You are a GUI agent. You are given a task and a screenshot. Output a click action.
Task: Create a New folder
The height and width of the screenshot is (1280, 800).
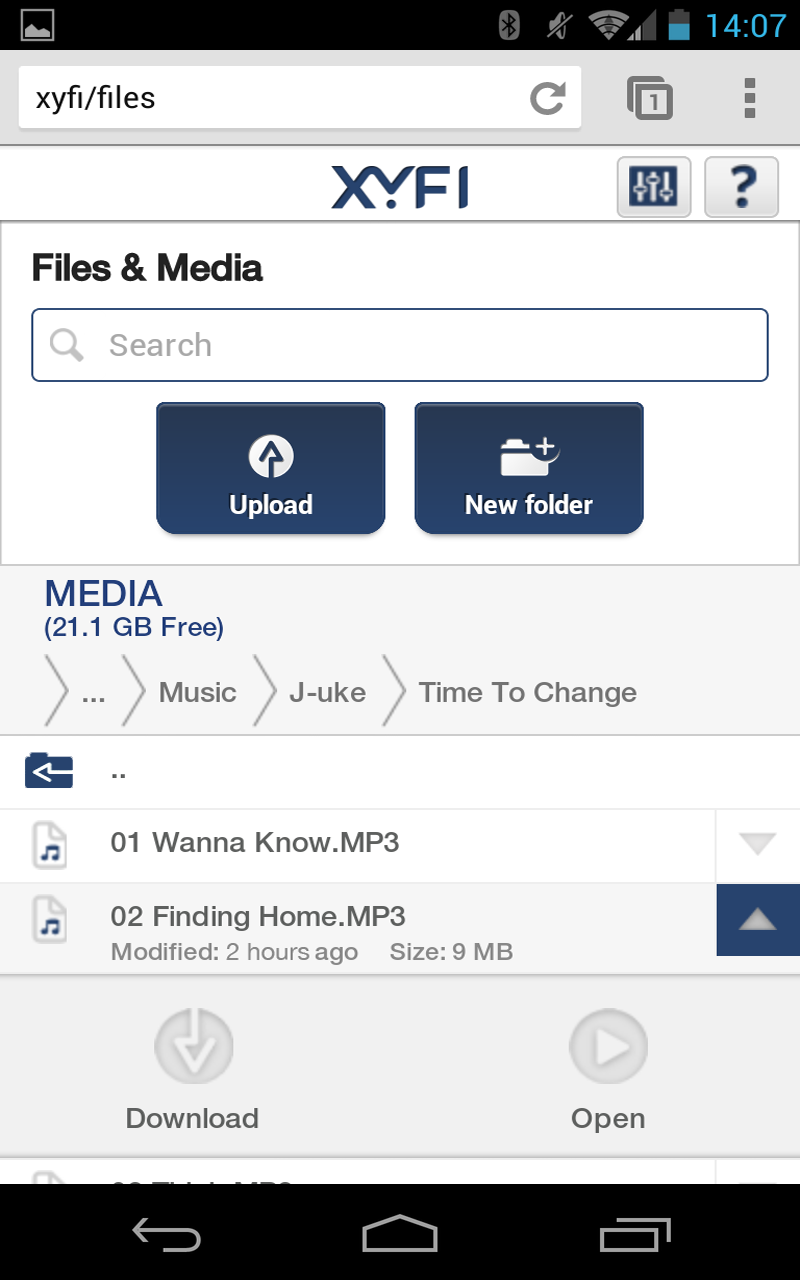[529, 468]
